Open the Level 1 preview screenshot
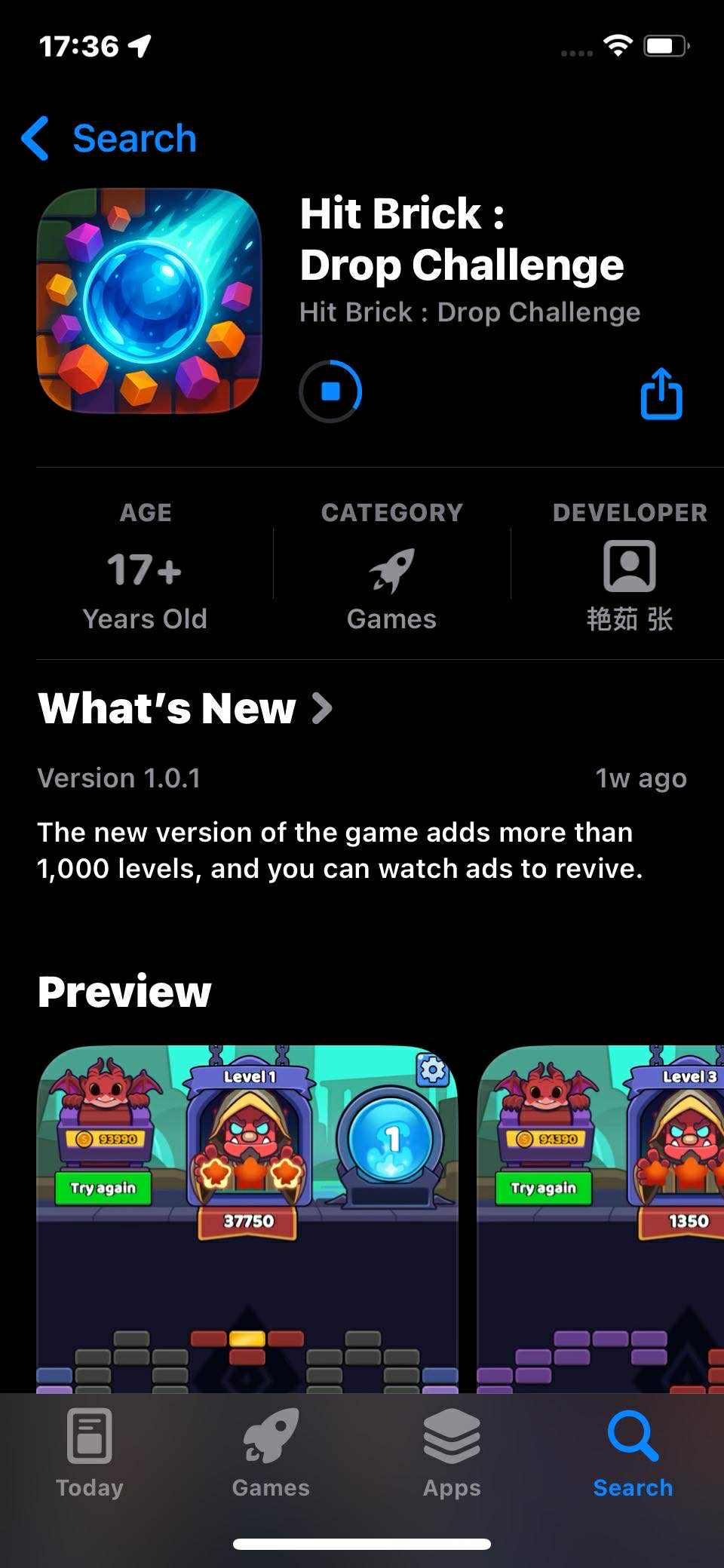This screenshot has height=1568, width=724. pyautogui.click(x=247, y=1217)
